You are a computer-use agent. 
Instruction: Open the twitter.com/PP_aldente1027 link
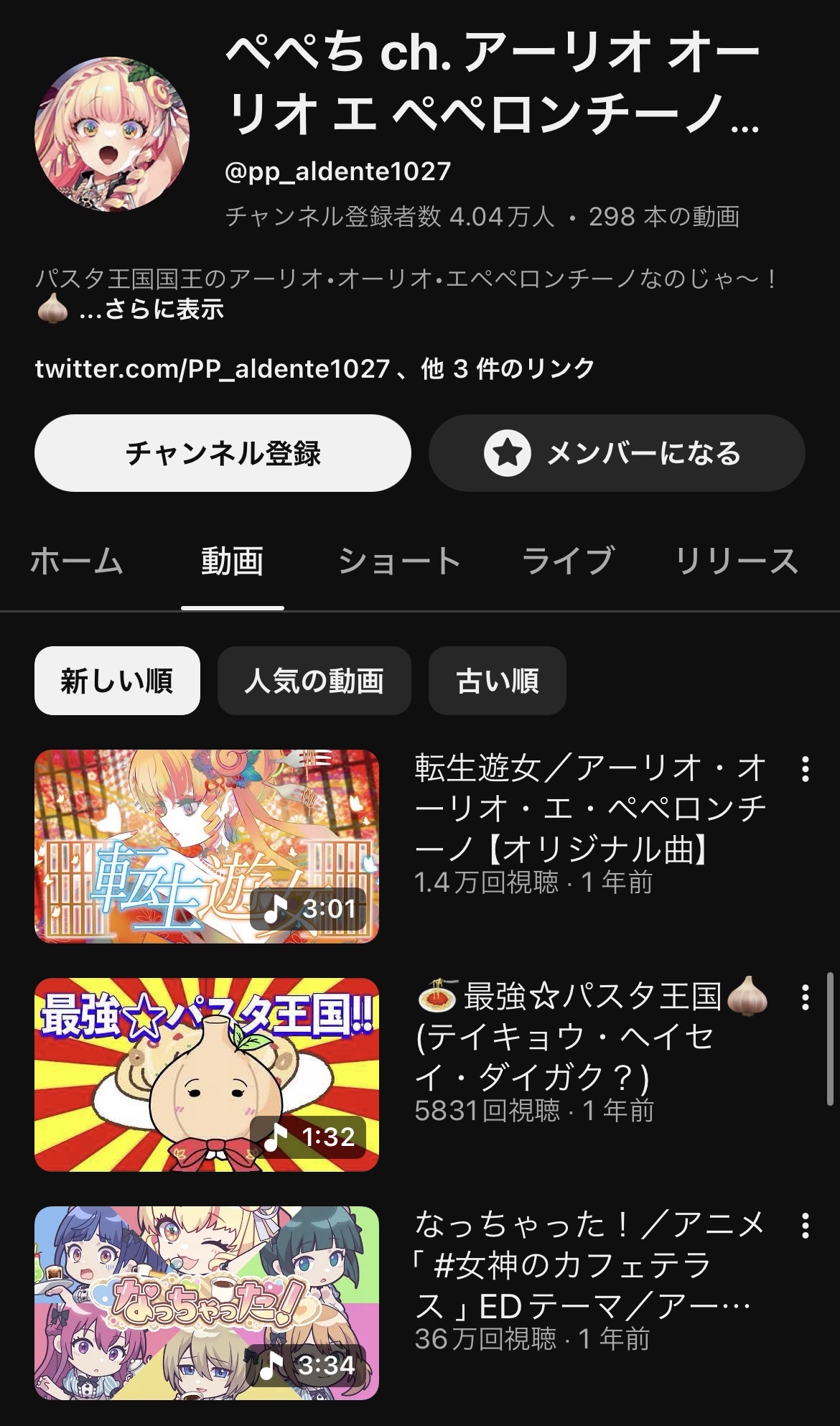pyautogui.click(x=213, y=368)
